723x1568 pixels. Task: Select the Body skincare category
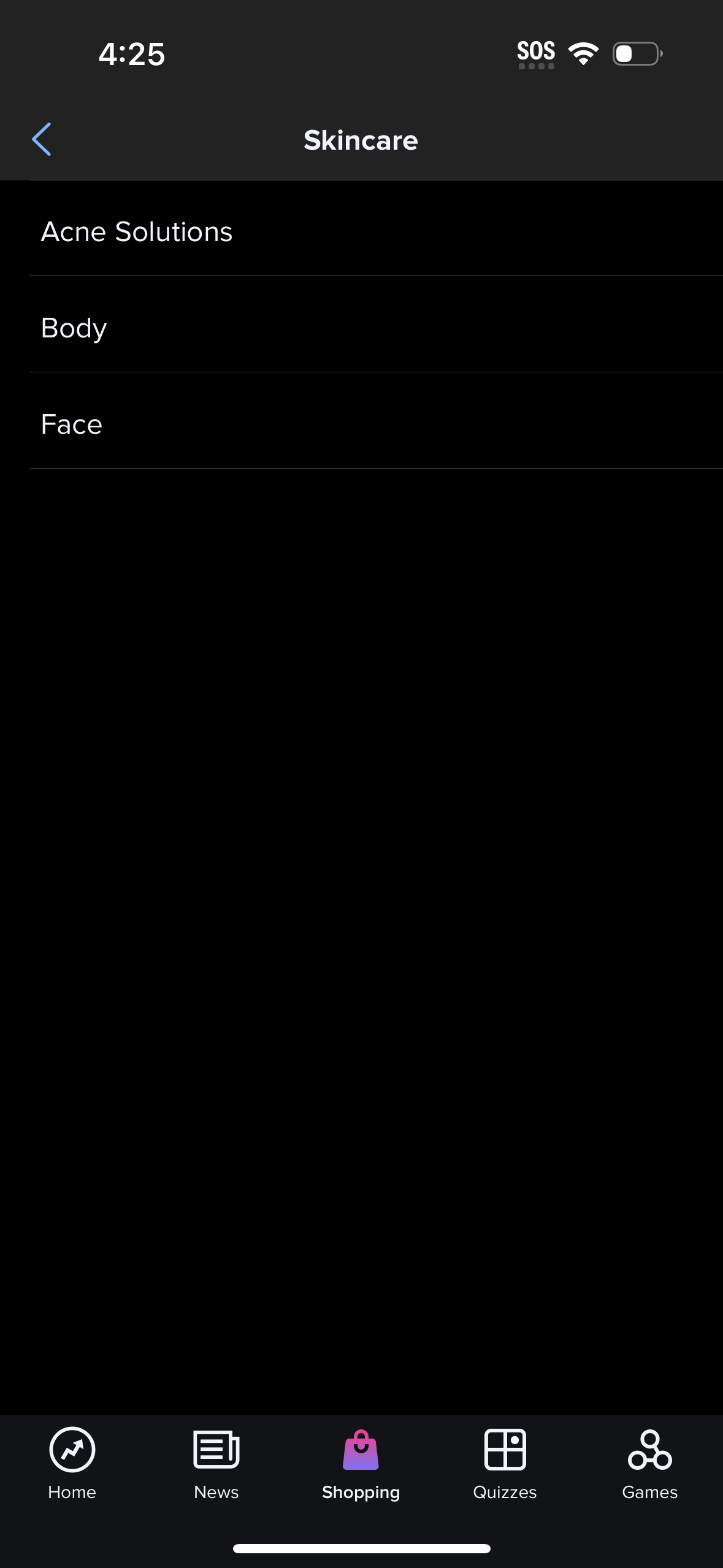click(74, 328)
